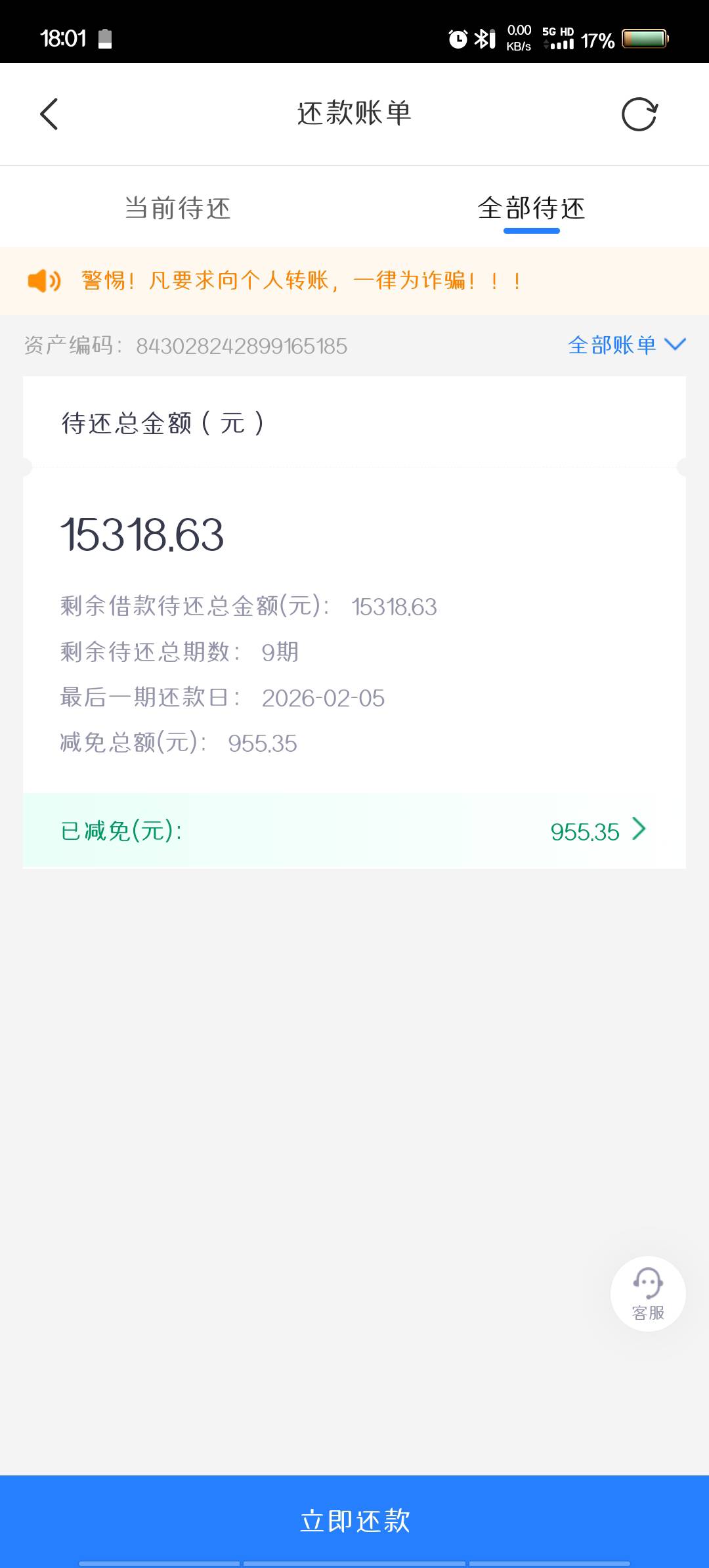Open the 已减免(元) 955.35 details
Viewport: 709px width, 1568px height.
(354, 831)
